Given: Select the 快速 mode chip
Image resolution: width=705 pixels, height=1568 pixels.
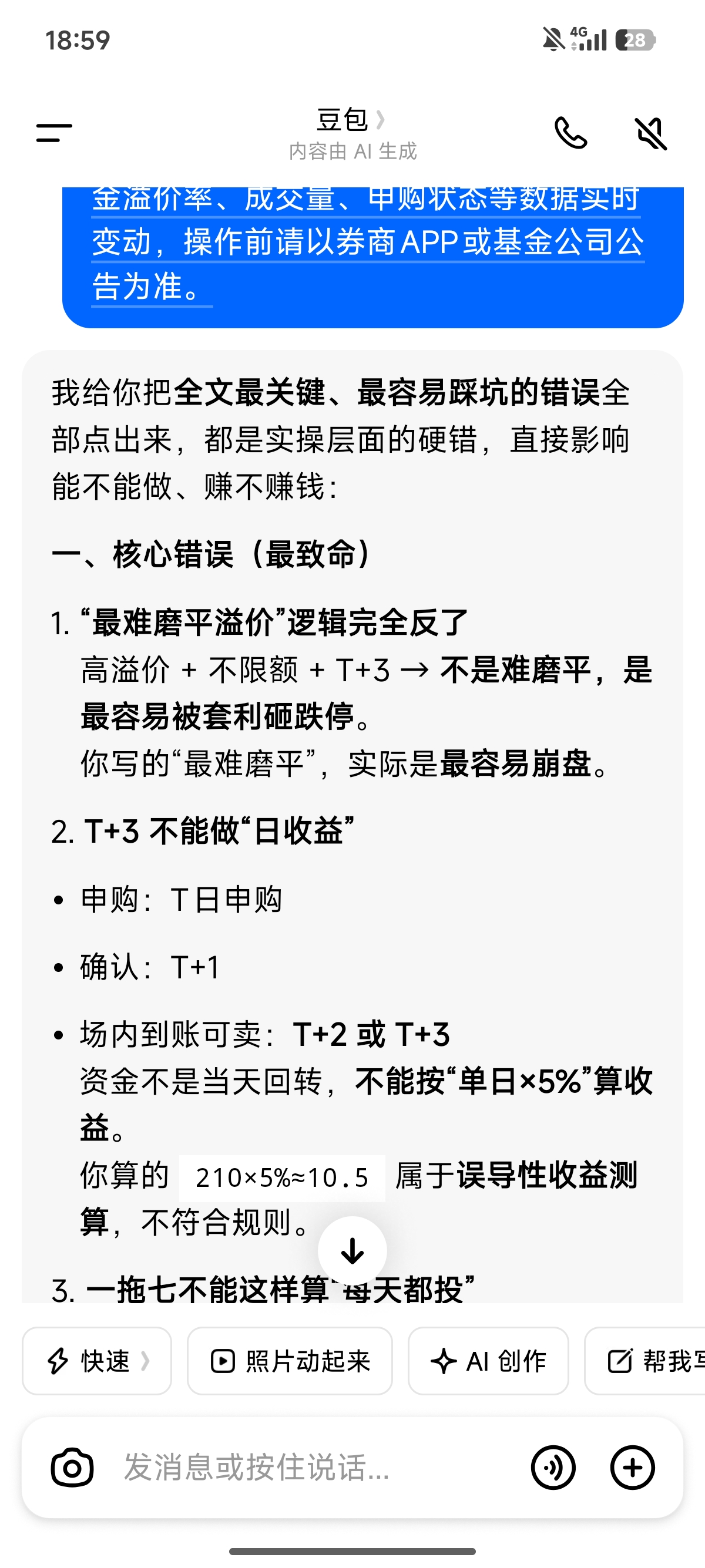Looking at the screenshot, I should point(97,1361).
